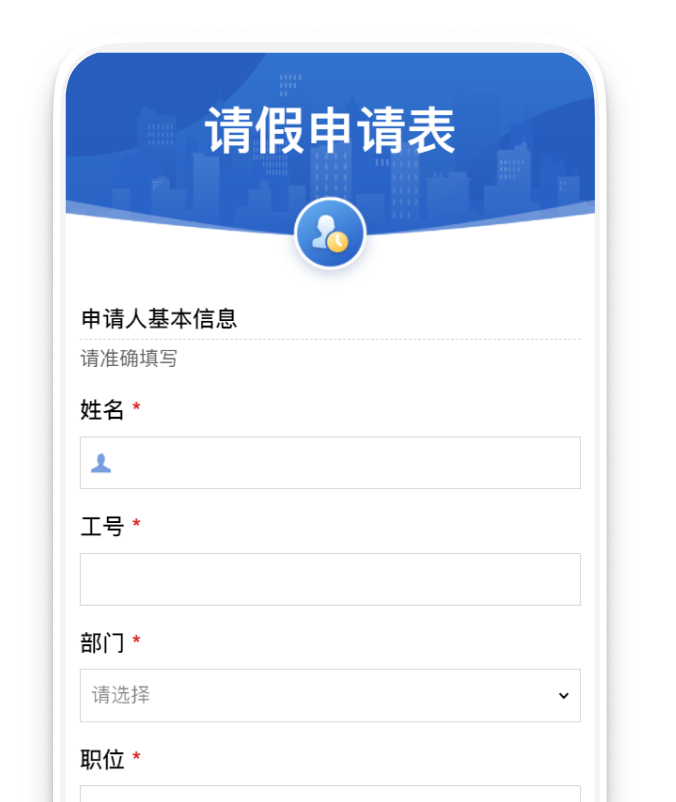Focus the 工号 employee number field
This screenshot has width=676, height=802.
tap(330, 579)
